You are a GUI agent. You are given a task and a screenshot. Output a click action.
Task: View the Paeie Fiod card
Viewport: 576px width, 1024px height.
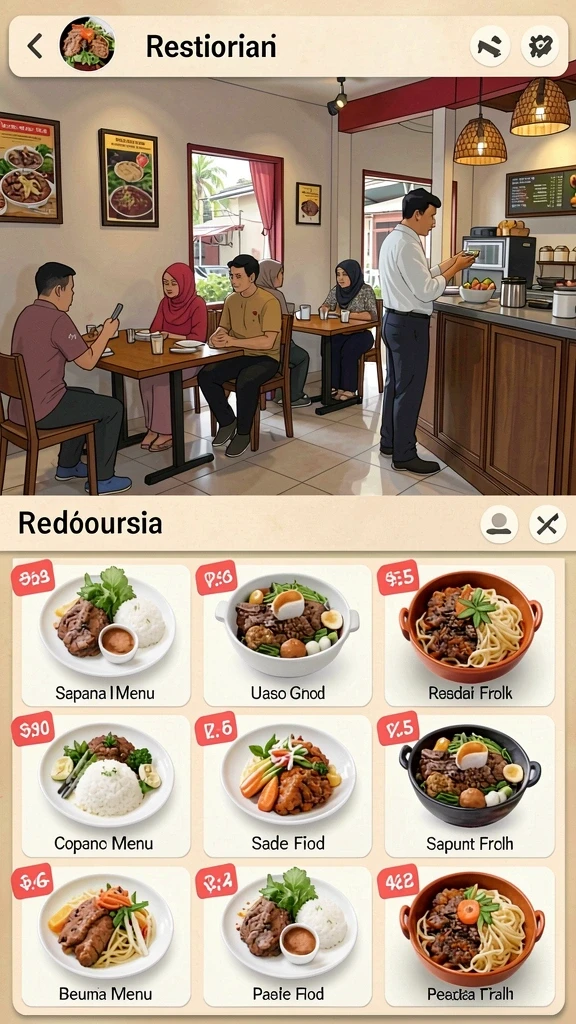[x=287, y=936]
